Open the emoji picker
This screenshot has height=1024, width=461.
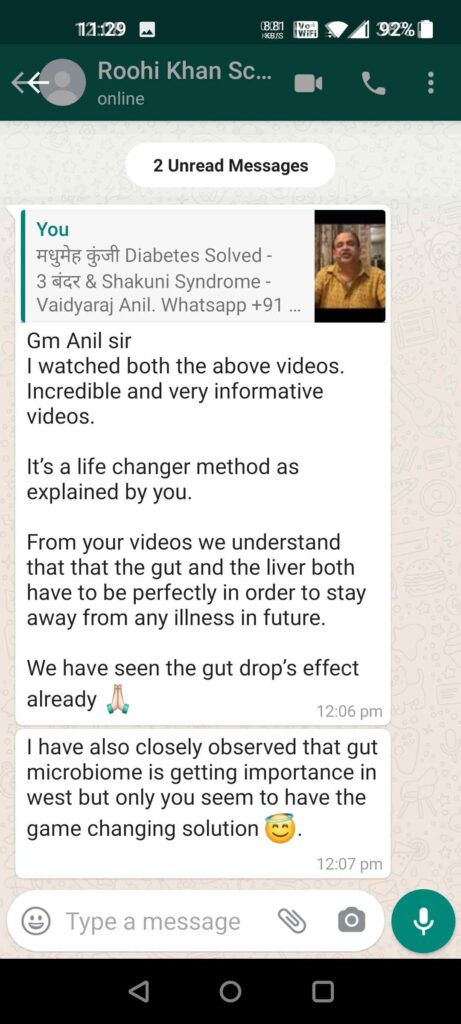pyautogui.click(x=36, y=921)
